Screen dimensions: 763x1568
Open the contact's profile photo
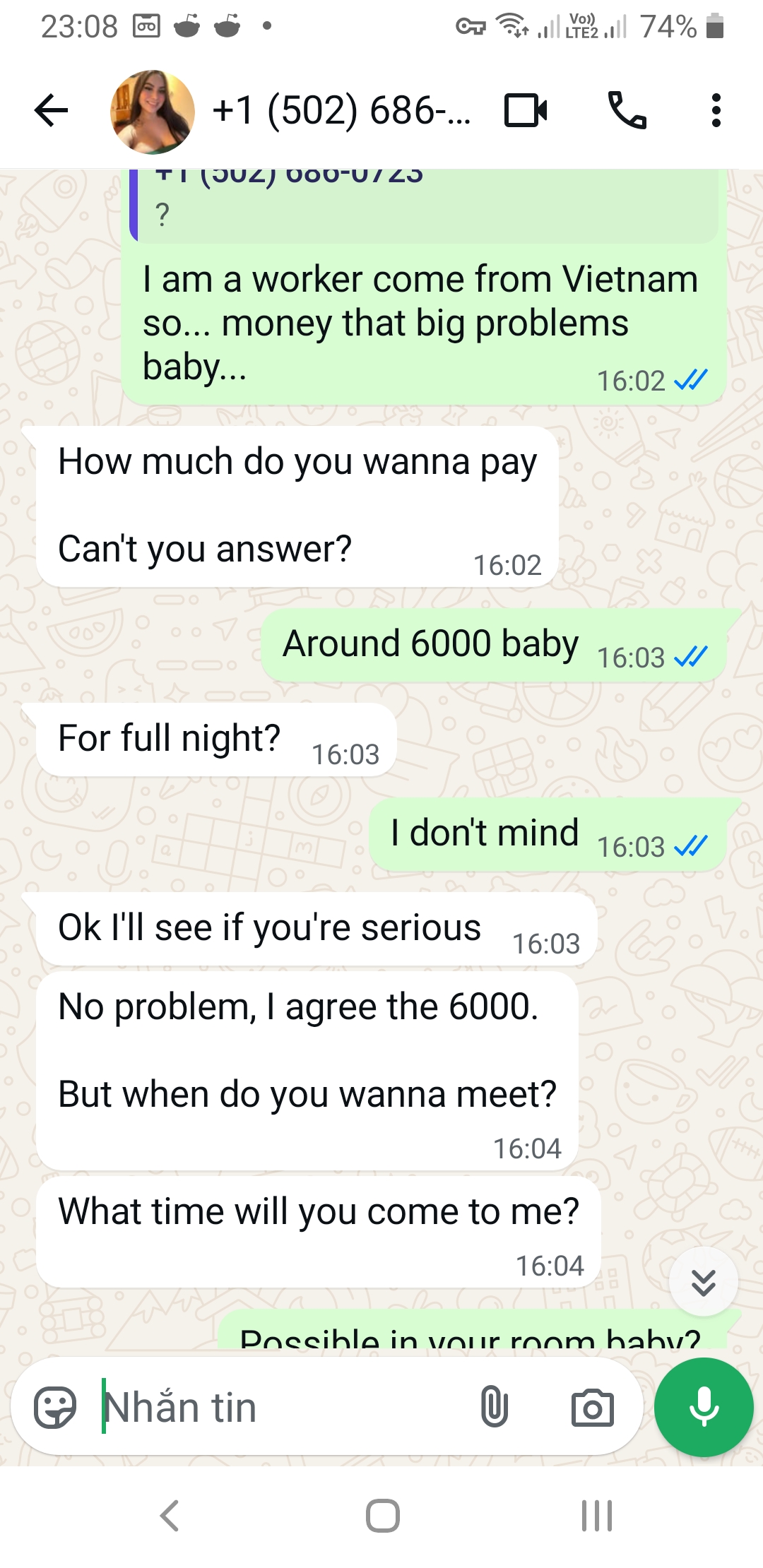153,112
